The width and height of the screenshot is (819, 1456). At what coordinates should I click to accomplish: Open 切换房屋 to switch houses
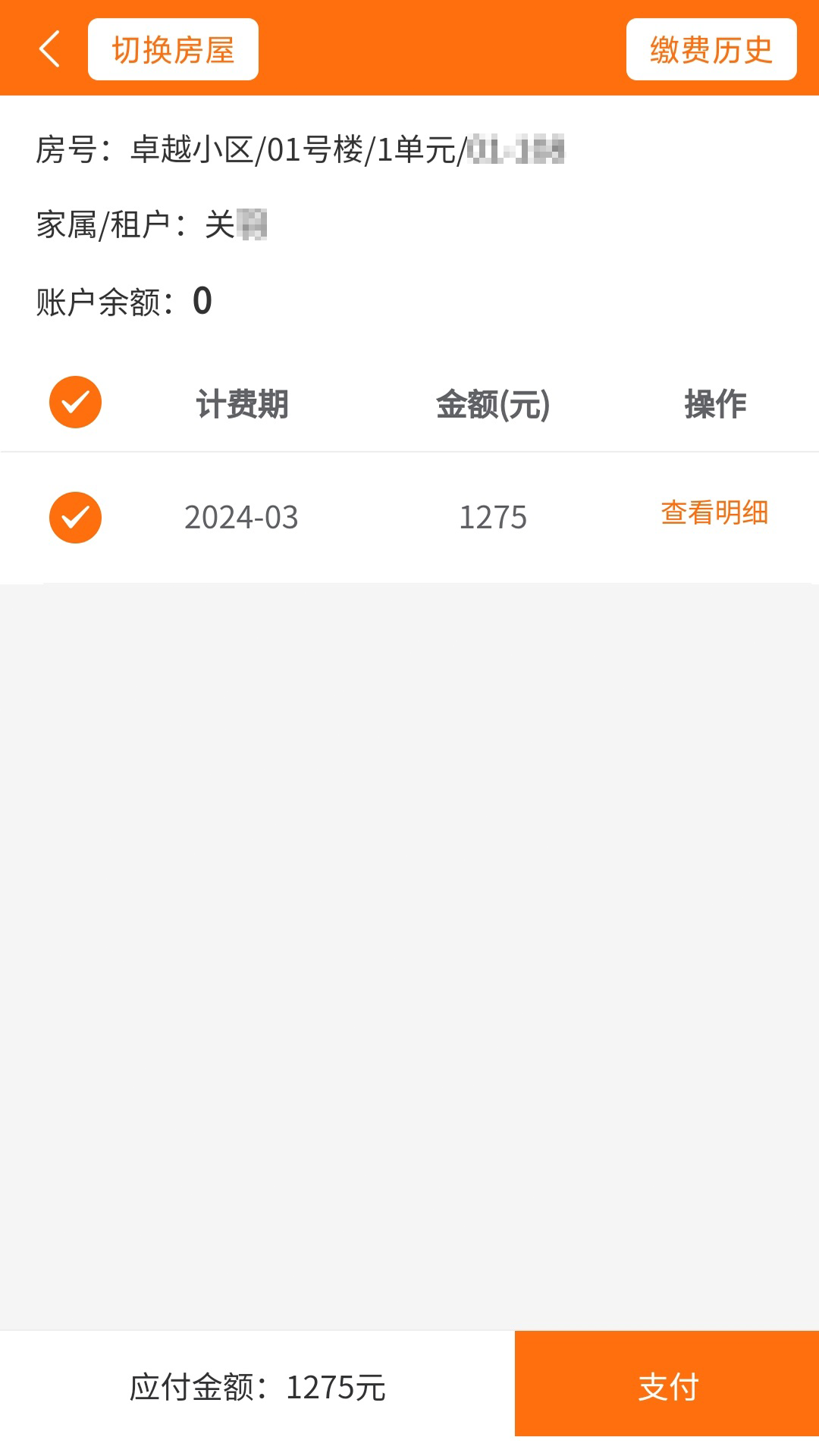173,49
